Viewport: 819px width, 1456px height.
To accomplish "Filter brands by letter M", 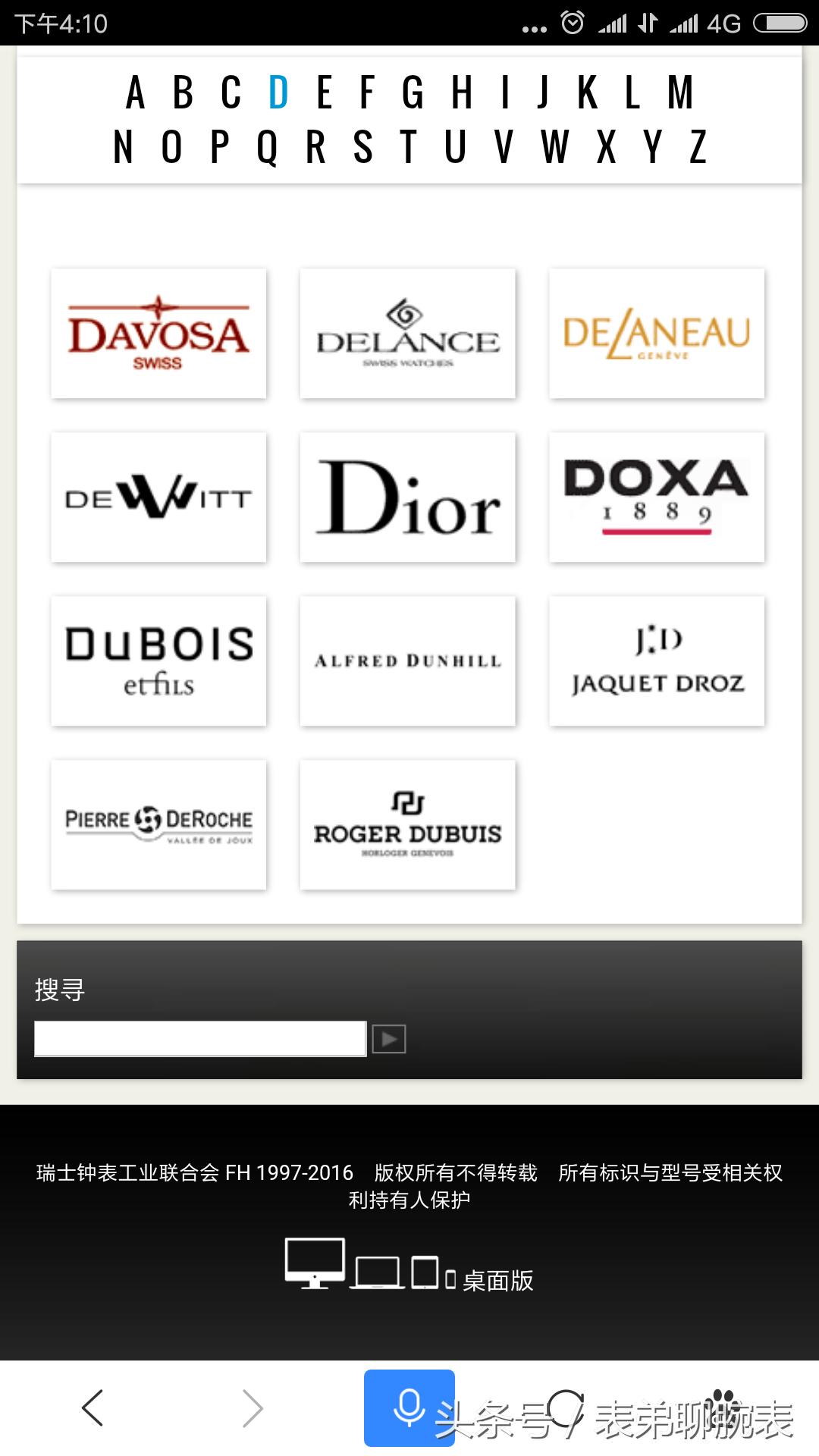I will 680,93.
